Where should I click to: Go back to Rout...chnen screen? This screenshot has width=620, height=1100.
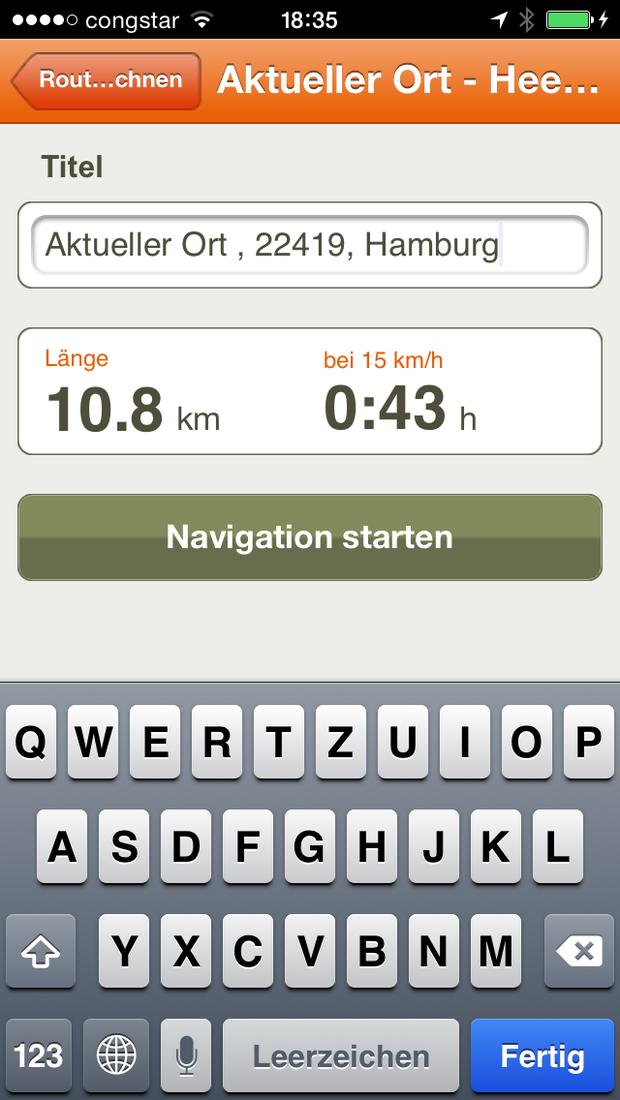coord(106,80)
